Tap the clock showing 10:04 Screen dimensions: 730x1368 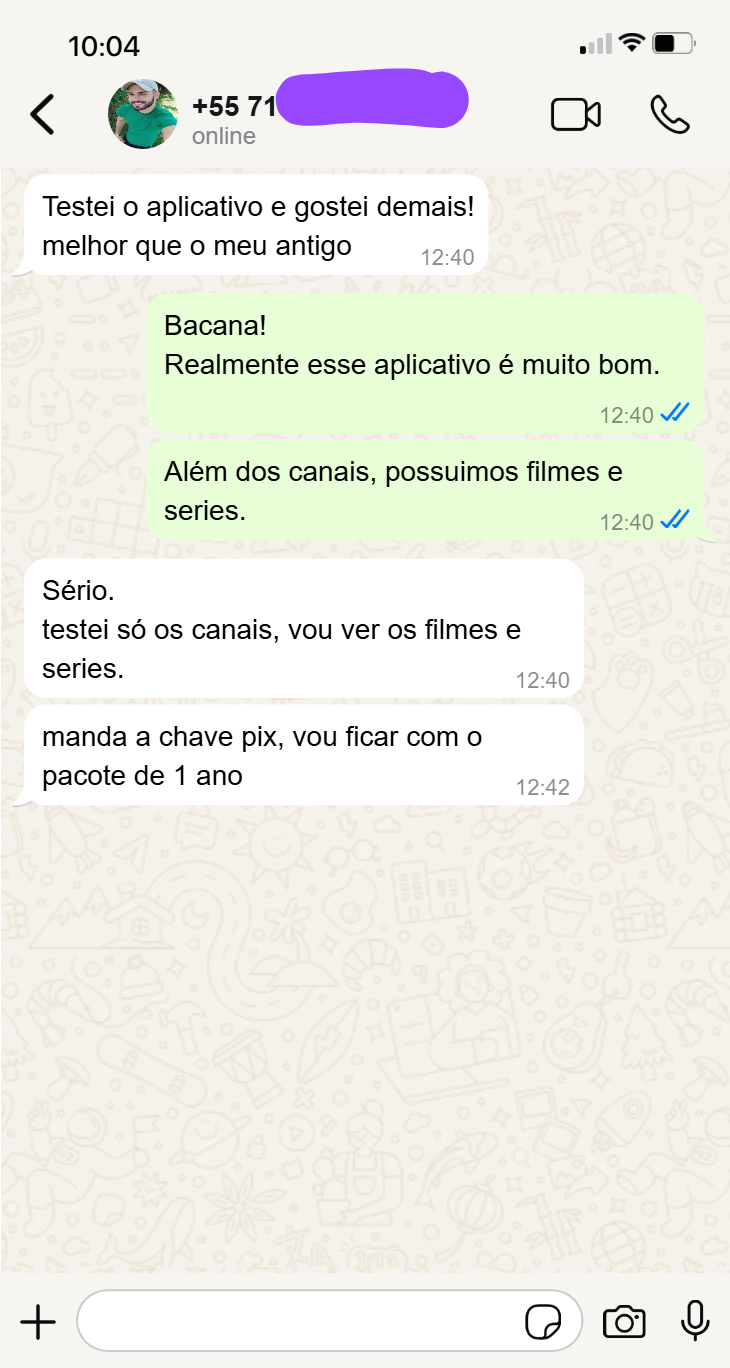104,45
